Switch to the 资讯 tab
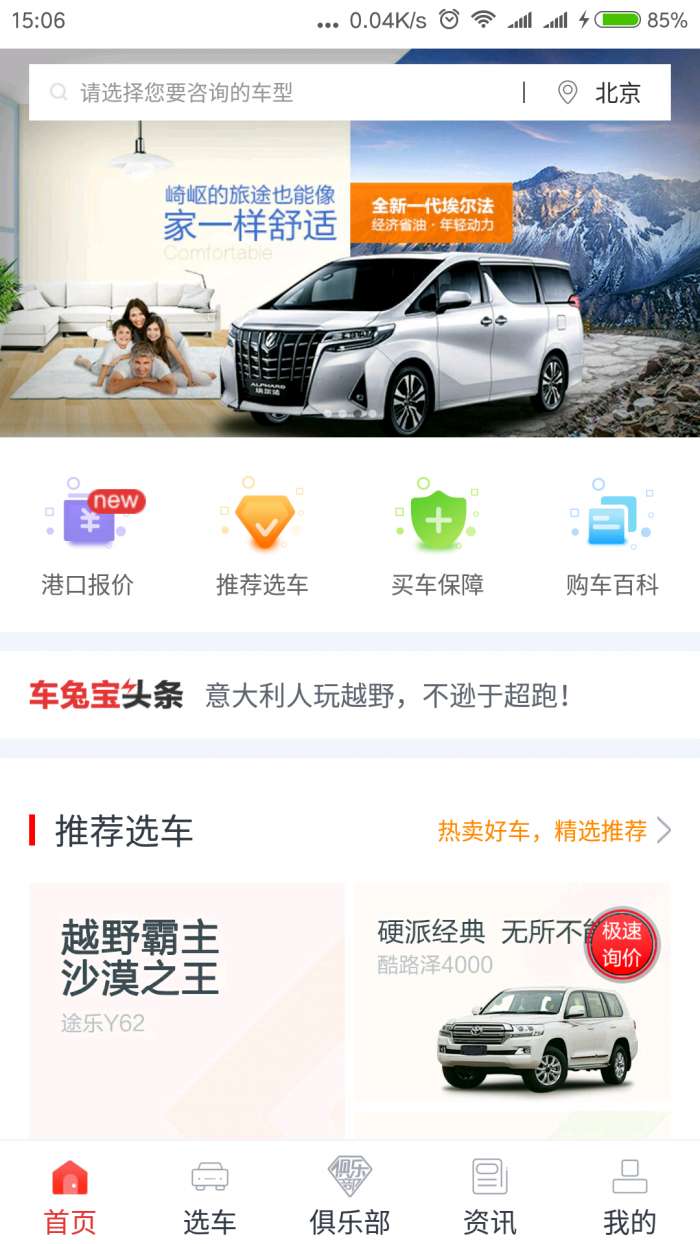This screenshot has width=700, height=1244. point(490,1195)
